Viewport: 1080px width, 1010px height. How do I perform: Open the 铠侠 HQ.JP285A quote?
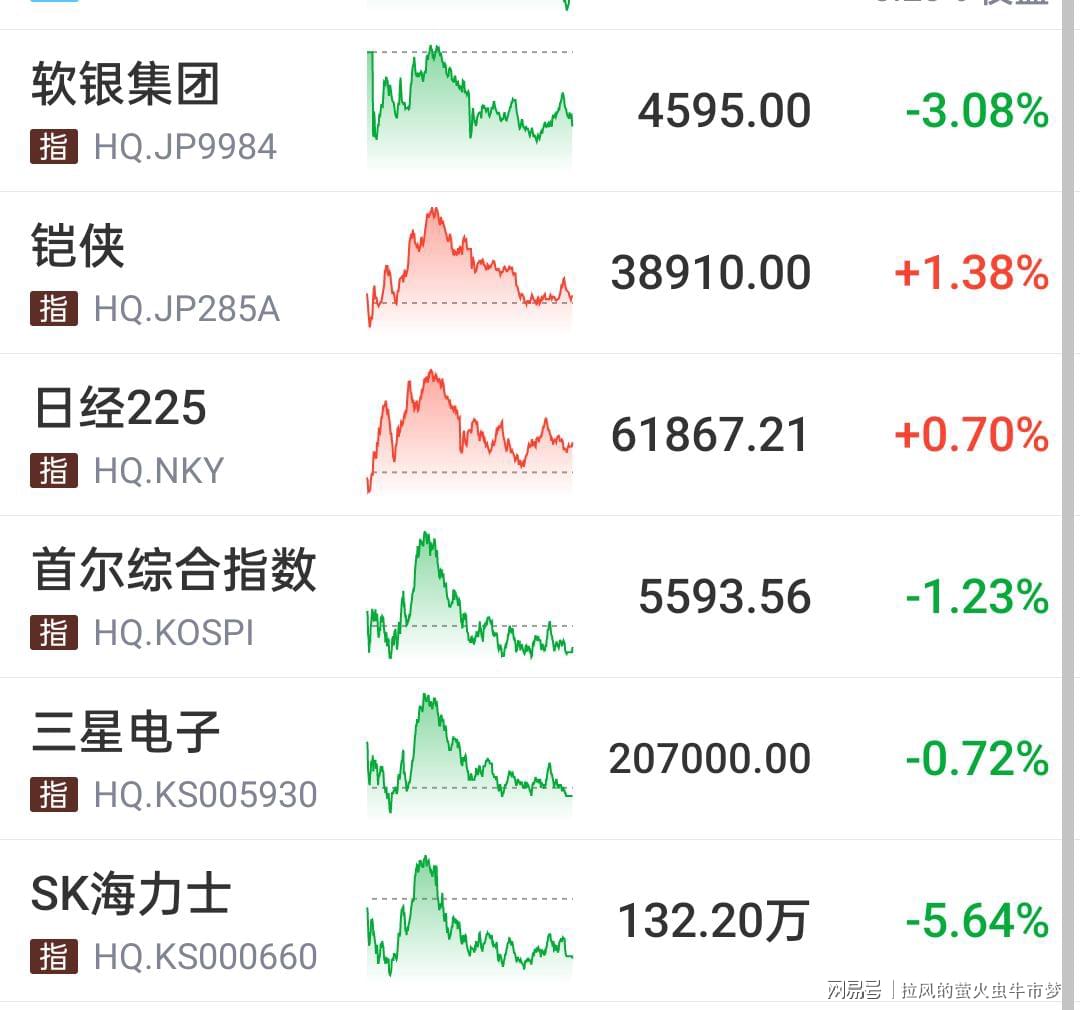pos(530,273)
